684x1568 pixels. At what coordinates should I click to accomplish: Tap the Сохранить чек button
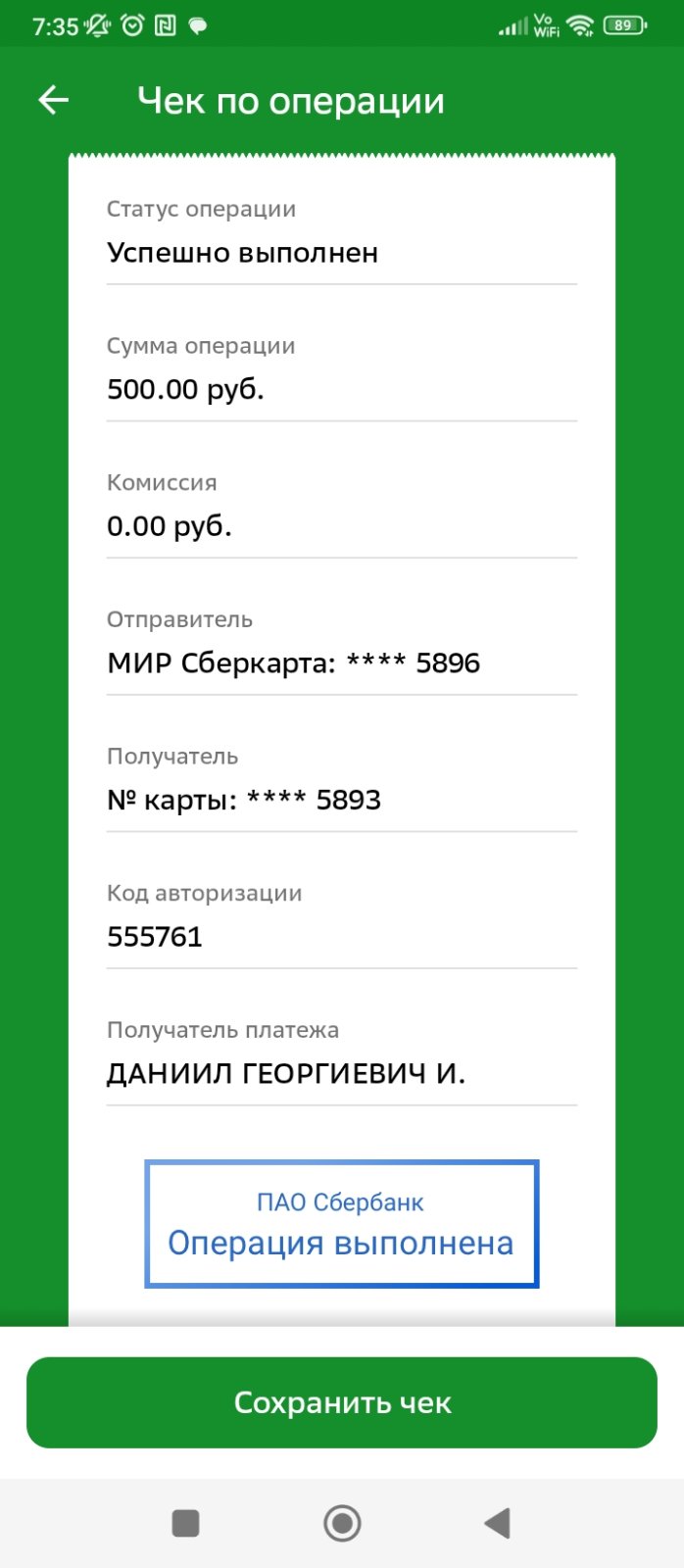tap(341, 1402)
